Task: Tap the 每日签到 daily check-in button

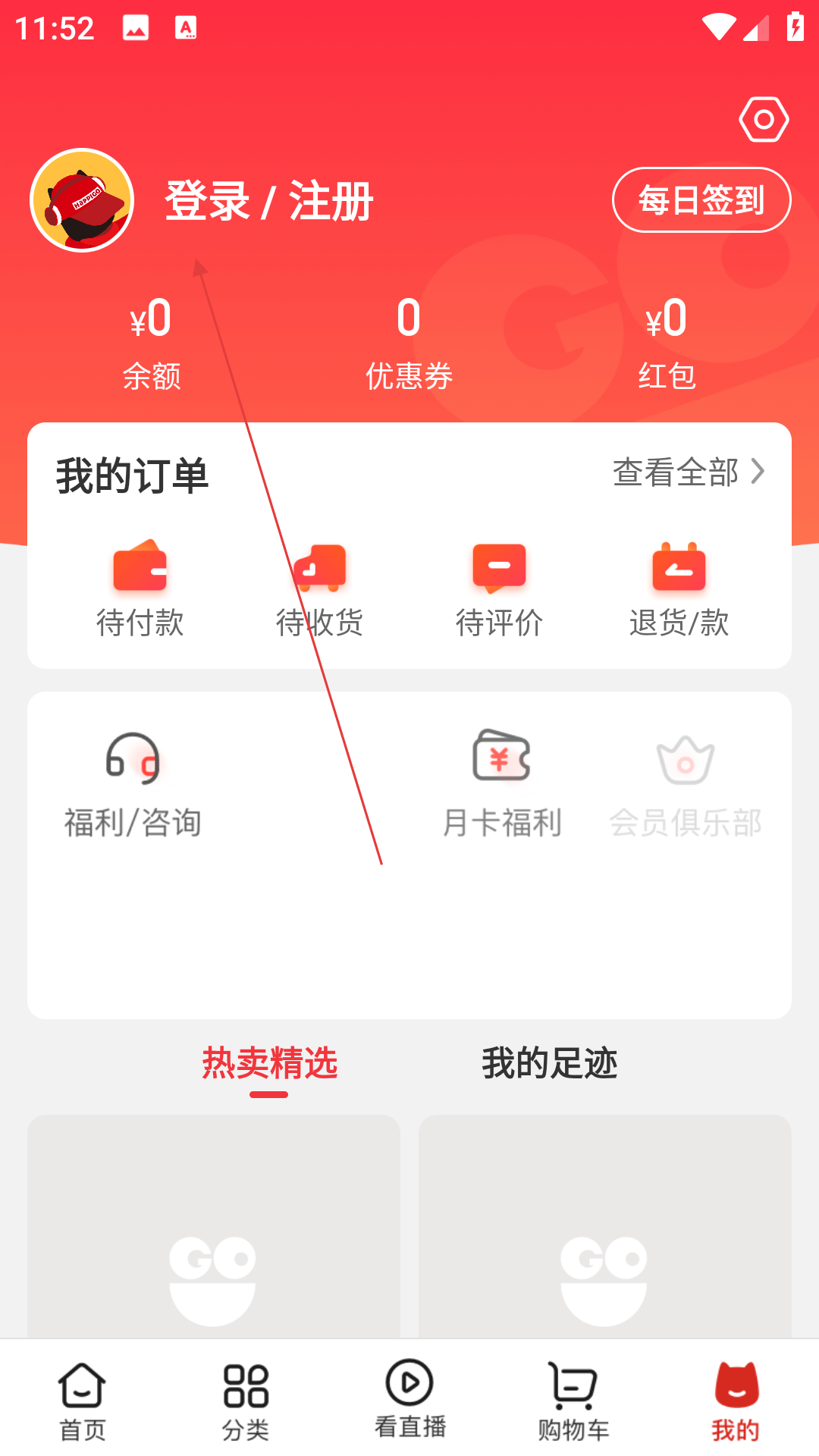Action: click(x=701, y=200)
